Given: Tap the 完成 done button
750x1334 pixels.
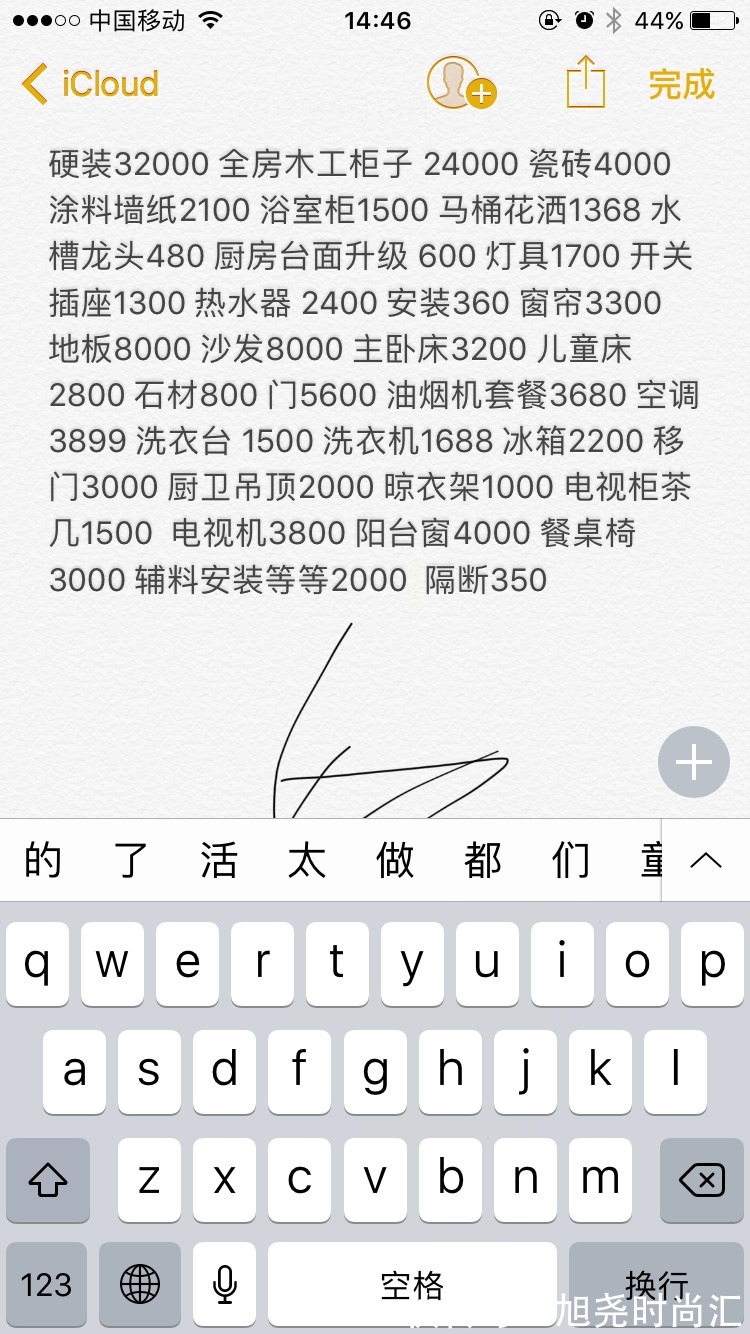Looking at the screenshot, I should [681, 86].
